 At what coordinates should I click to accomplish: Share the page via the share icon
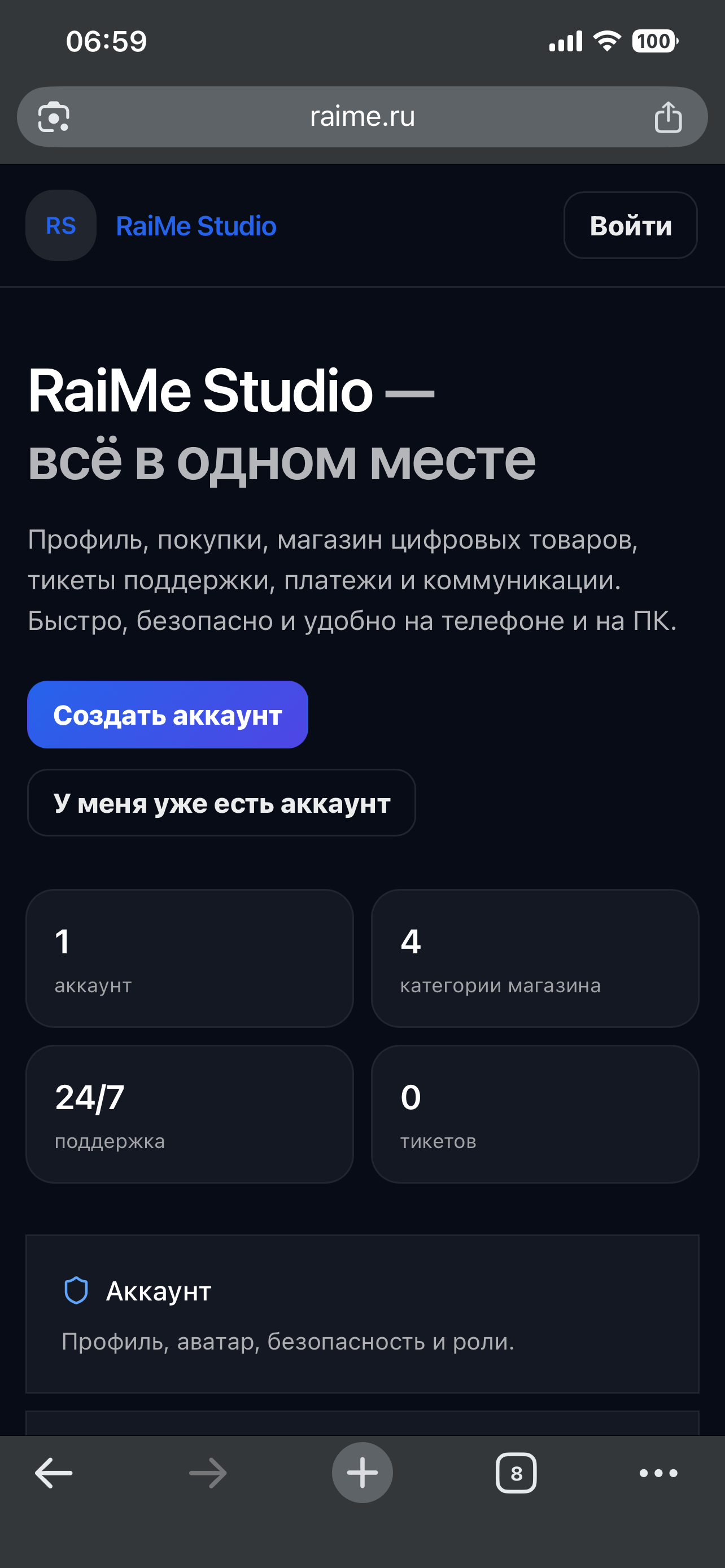coord(668,117)
